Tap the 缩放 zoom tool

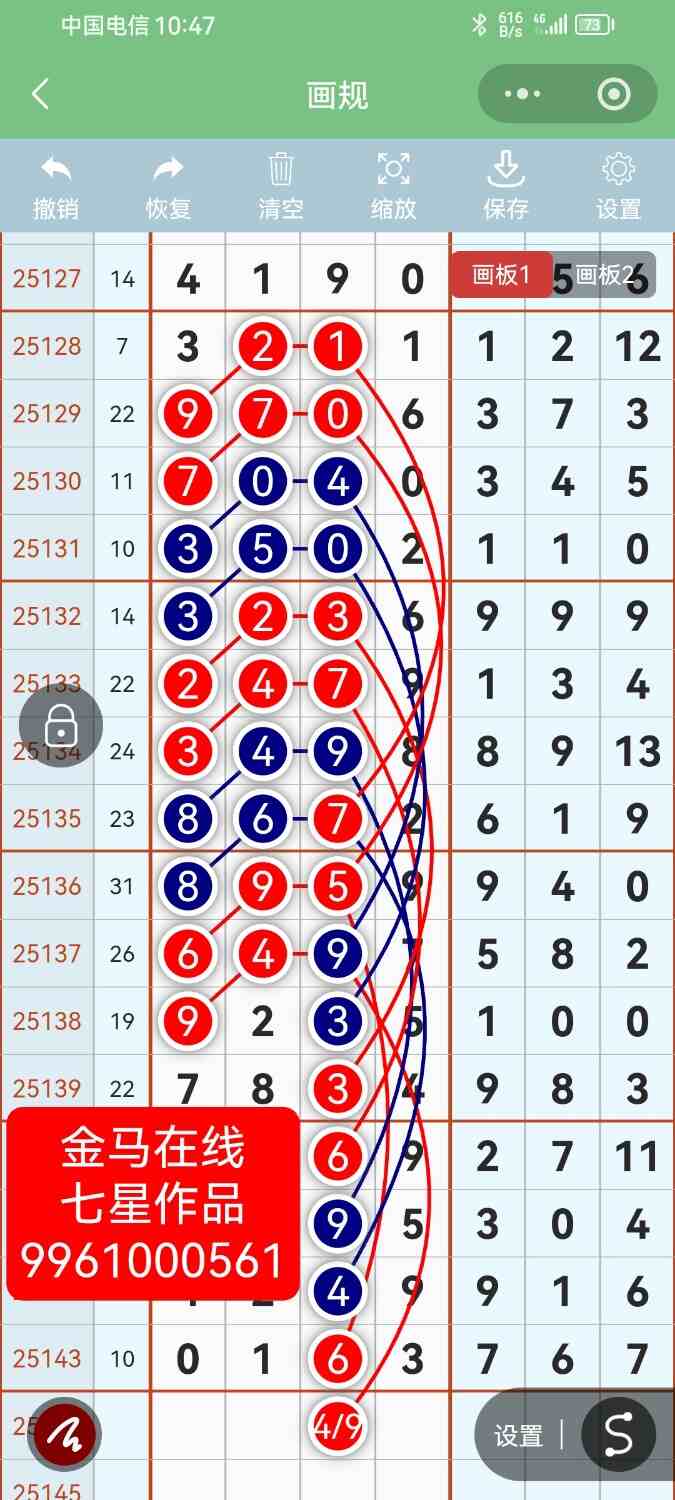pyautogui.click(x=394, y=187)
